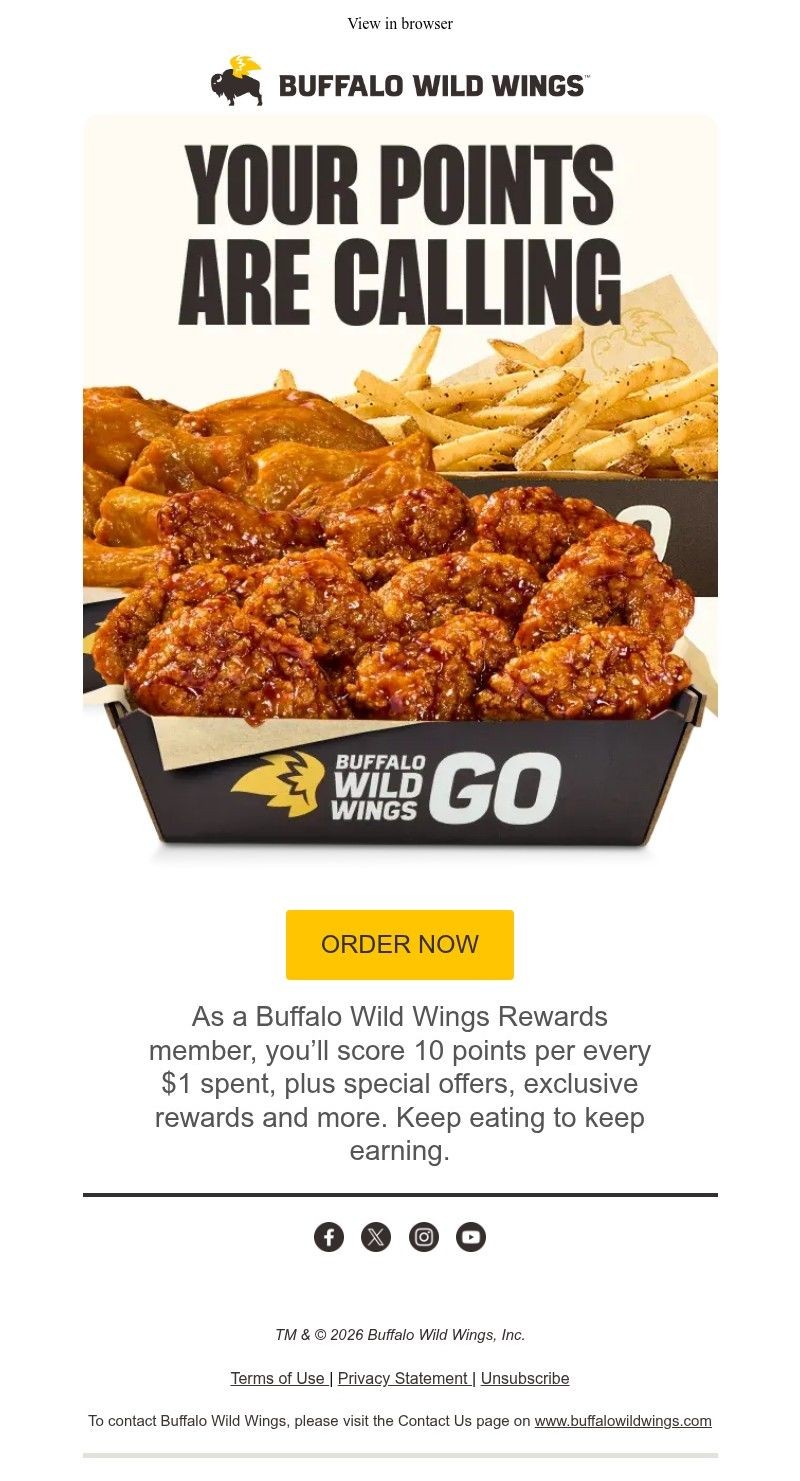Open the Privacy Statement link
This screenshot has height=1481, width=800.
point(403,1378)
